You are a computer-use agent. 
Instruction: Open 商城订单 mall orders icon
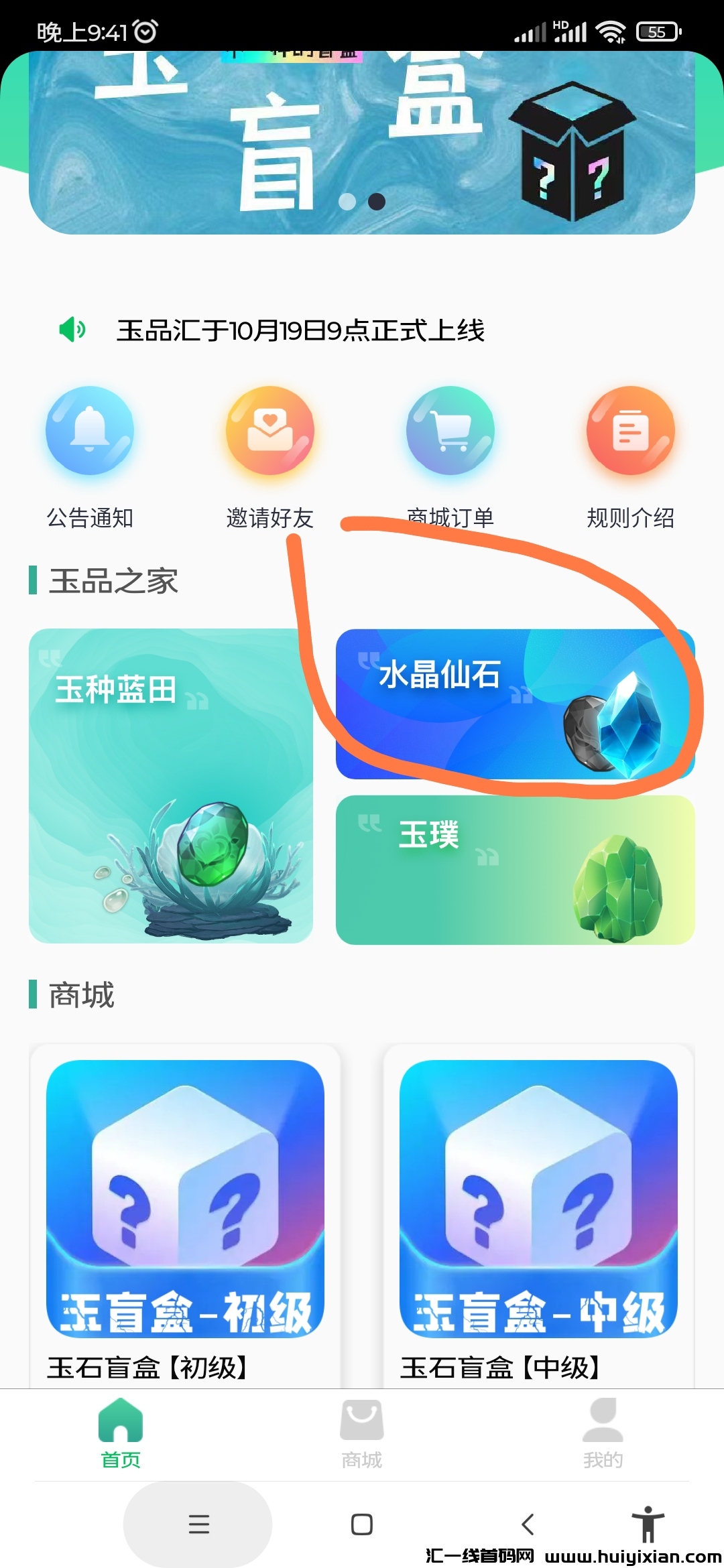449,431
